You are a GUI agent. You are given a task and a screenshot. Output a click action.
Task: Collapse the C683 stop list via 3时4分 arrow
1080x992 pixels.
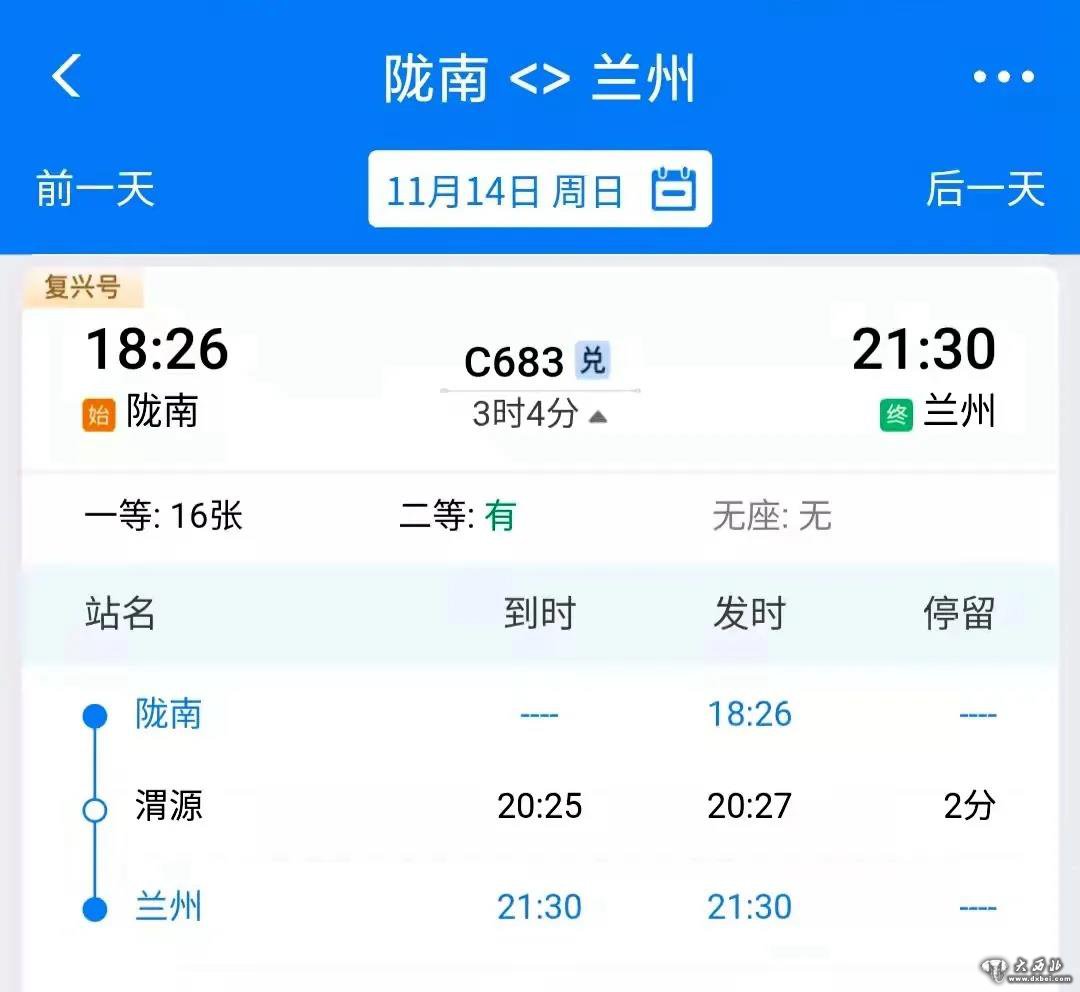pyautogui.click(x=597, y=415)
